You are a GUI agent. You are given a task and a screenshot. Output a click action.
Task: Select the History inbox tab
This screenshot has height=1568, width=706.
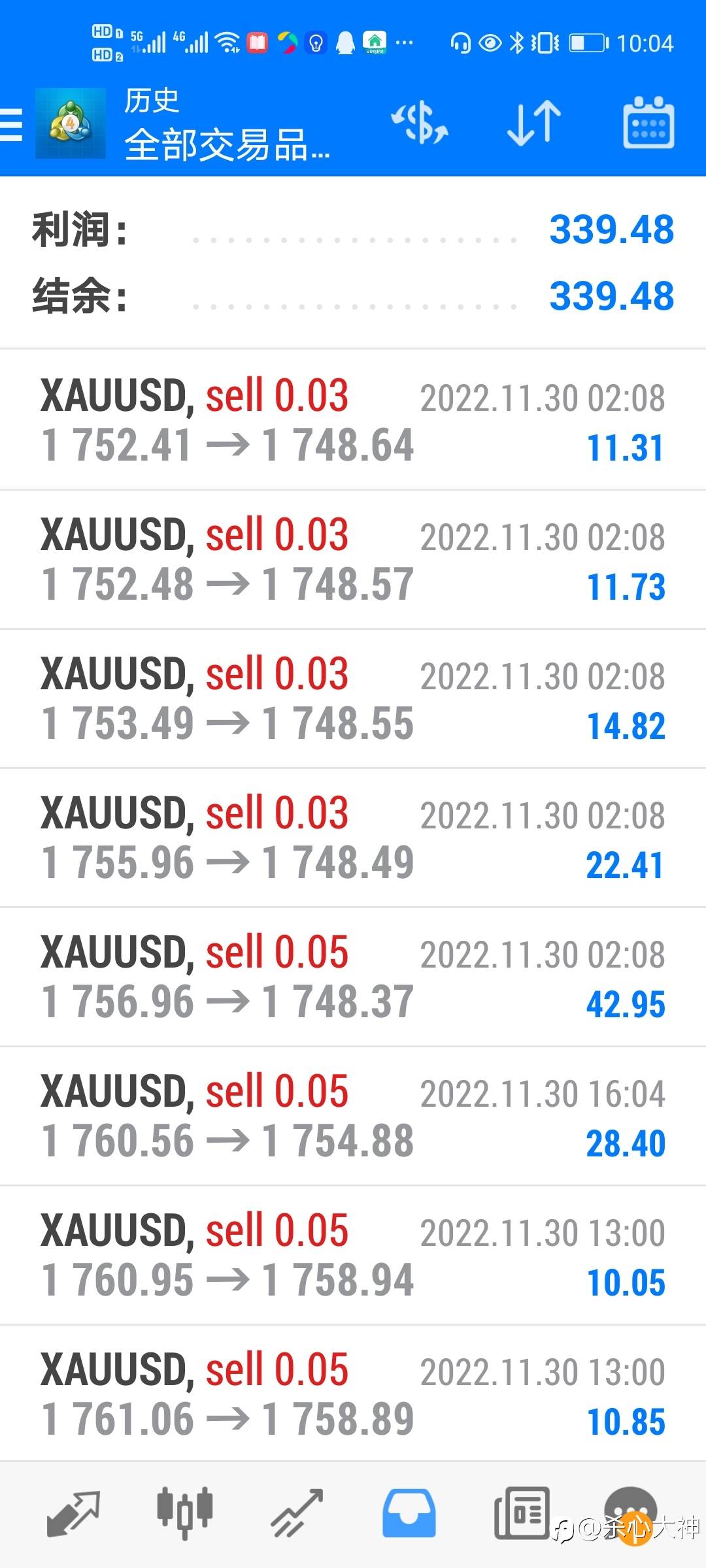(409, 1513)
